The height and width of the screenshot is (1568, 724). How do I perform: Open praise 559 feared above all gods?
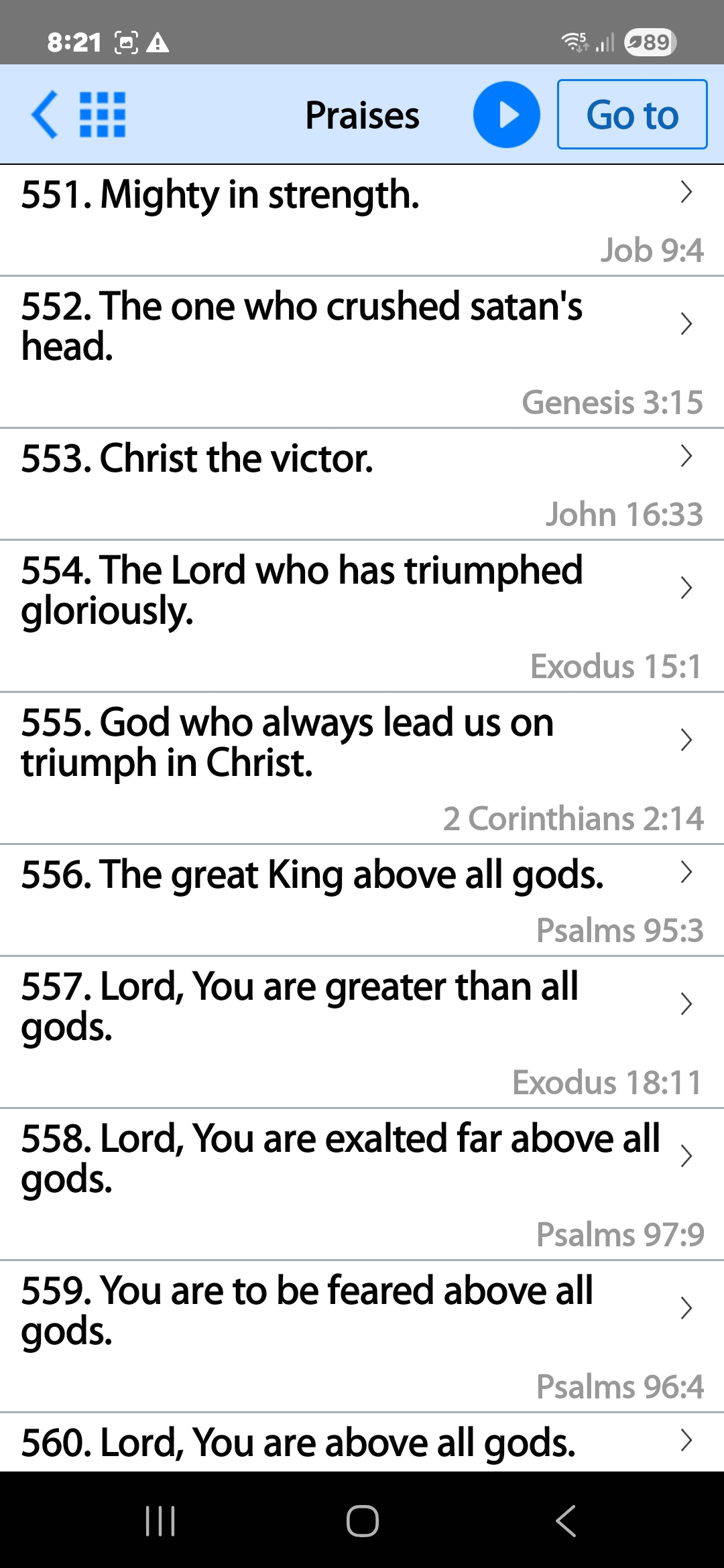pyautogui.click(x=362, y=1335)
